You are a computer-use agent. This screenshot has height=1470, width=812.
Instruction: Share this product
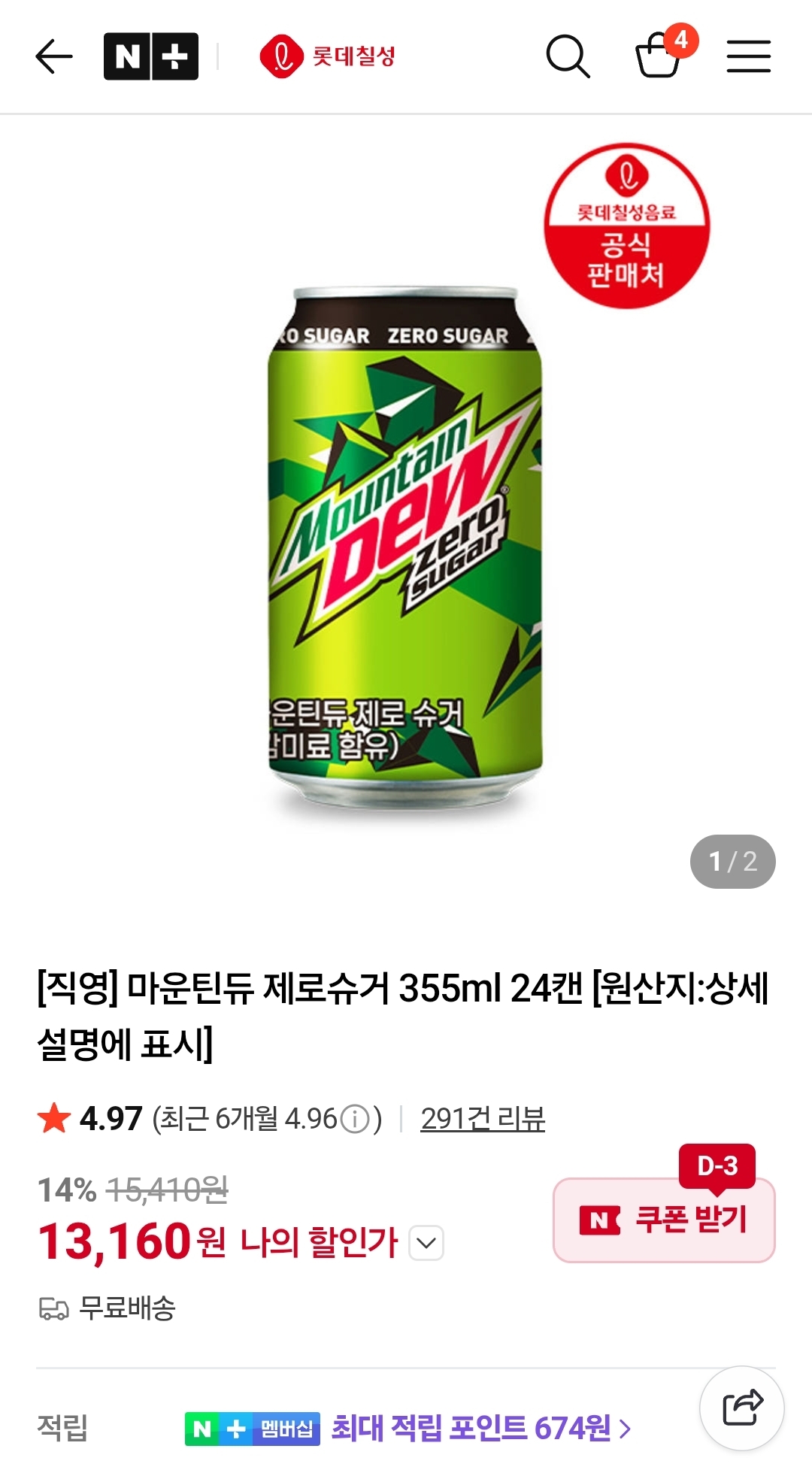742,1408
